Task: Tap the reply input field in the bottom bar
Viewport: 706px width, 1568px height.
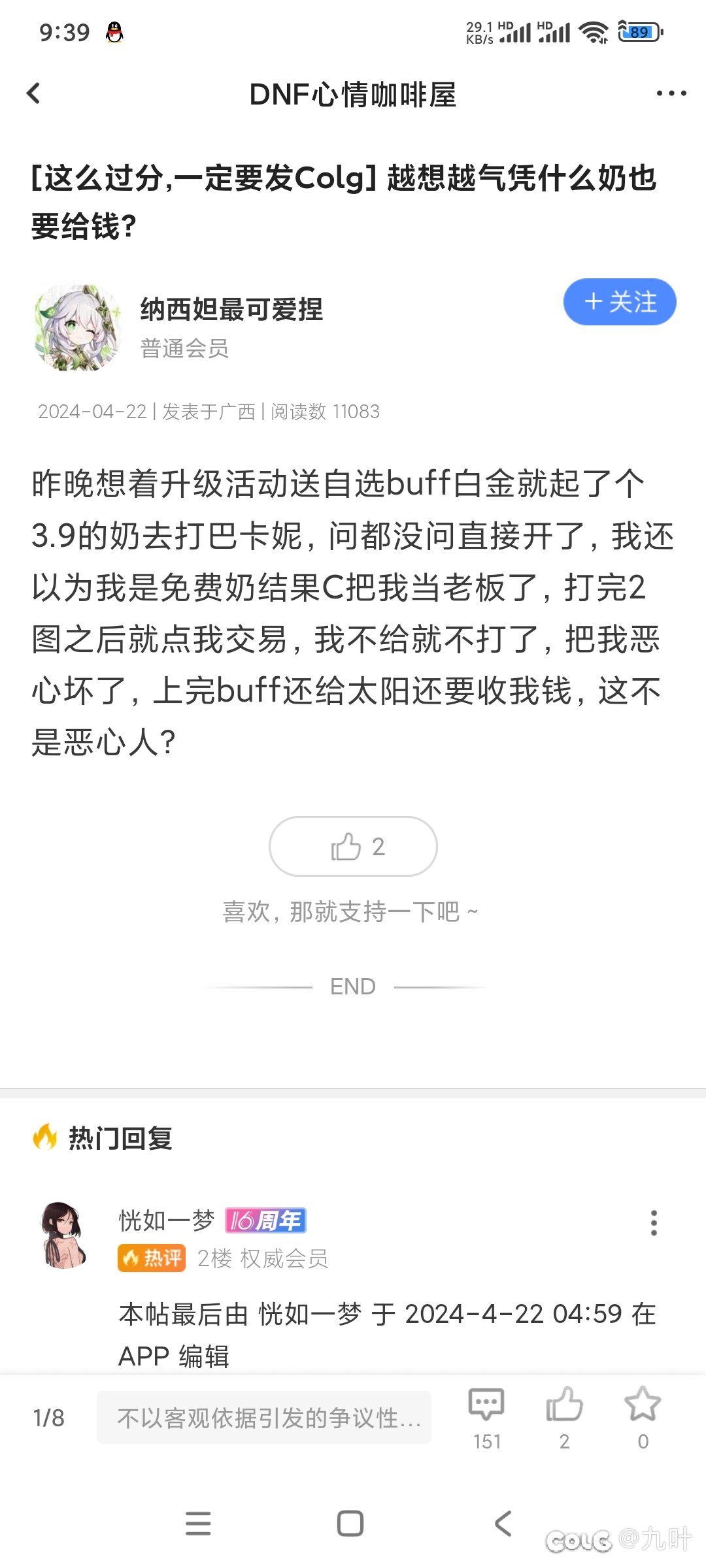Action: 264,1417
